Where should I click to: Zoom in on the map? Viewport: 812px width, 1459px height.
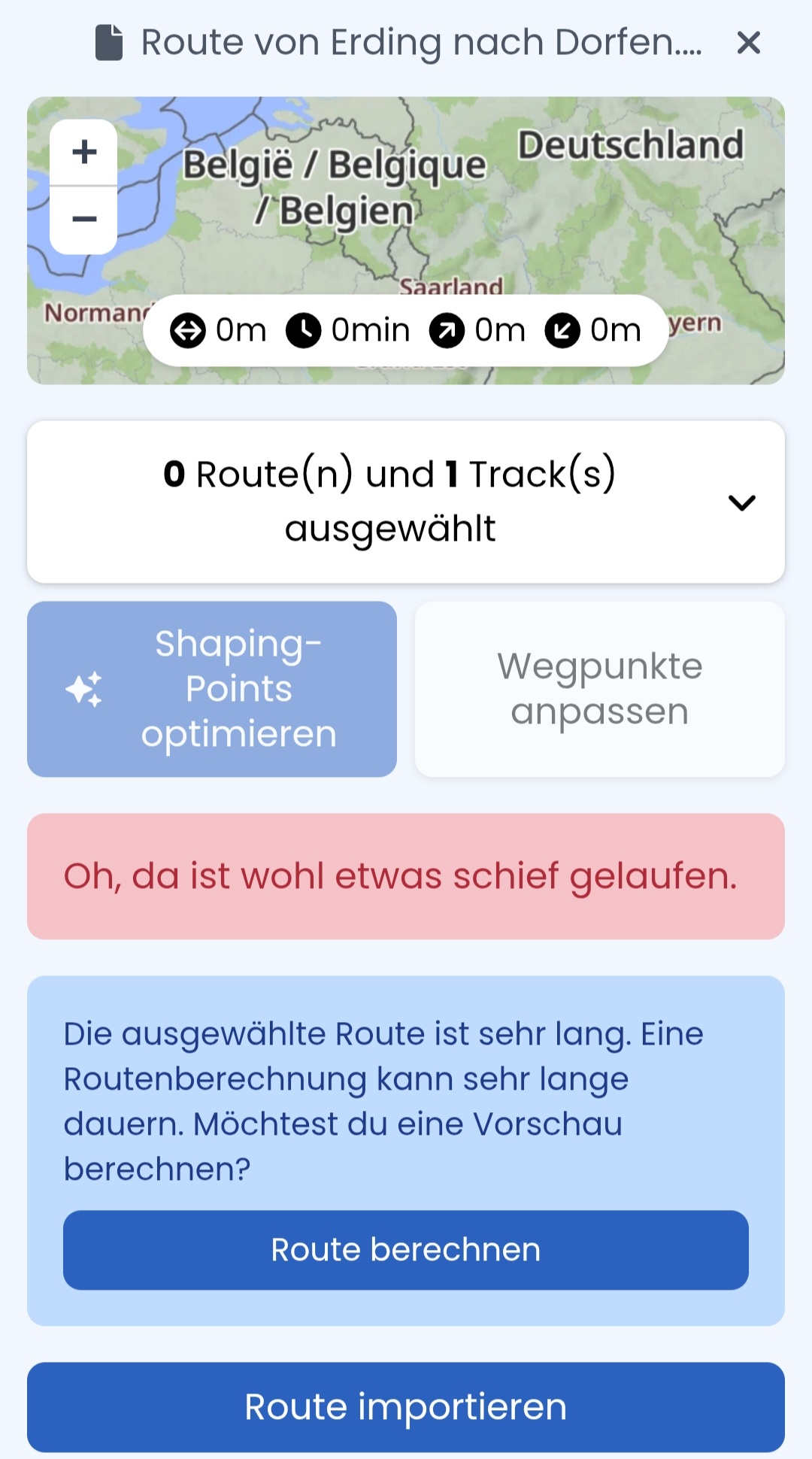pos(84,153)
